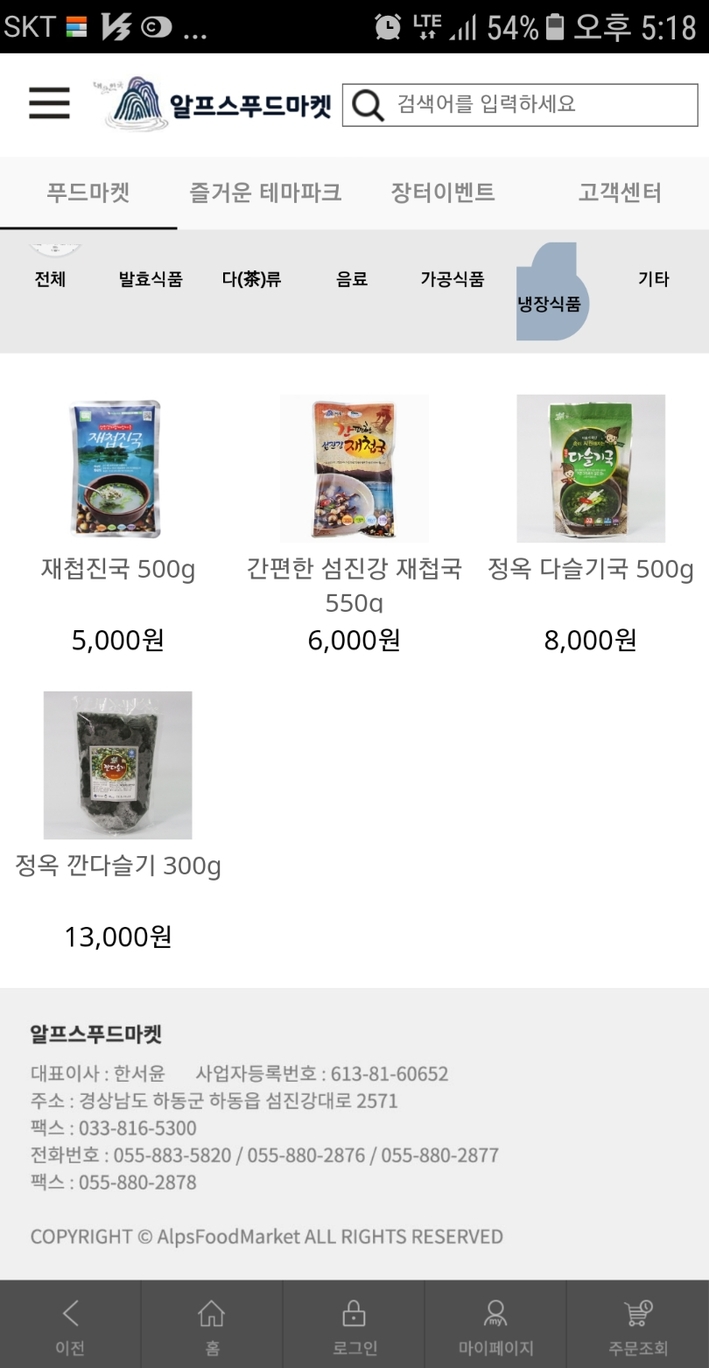Go back with the 이전 button

pyautogui.click(x=70, y=1324)
